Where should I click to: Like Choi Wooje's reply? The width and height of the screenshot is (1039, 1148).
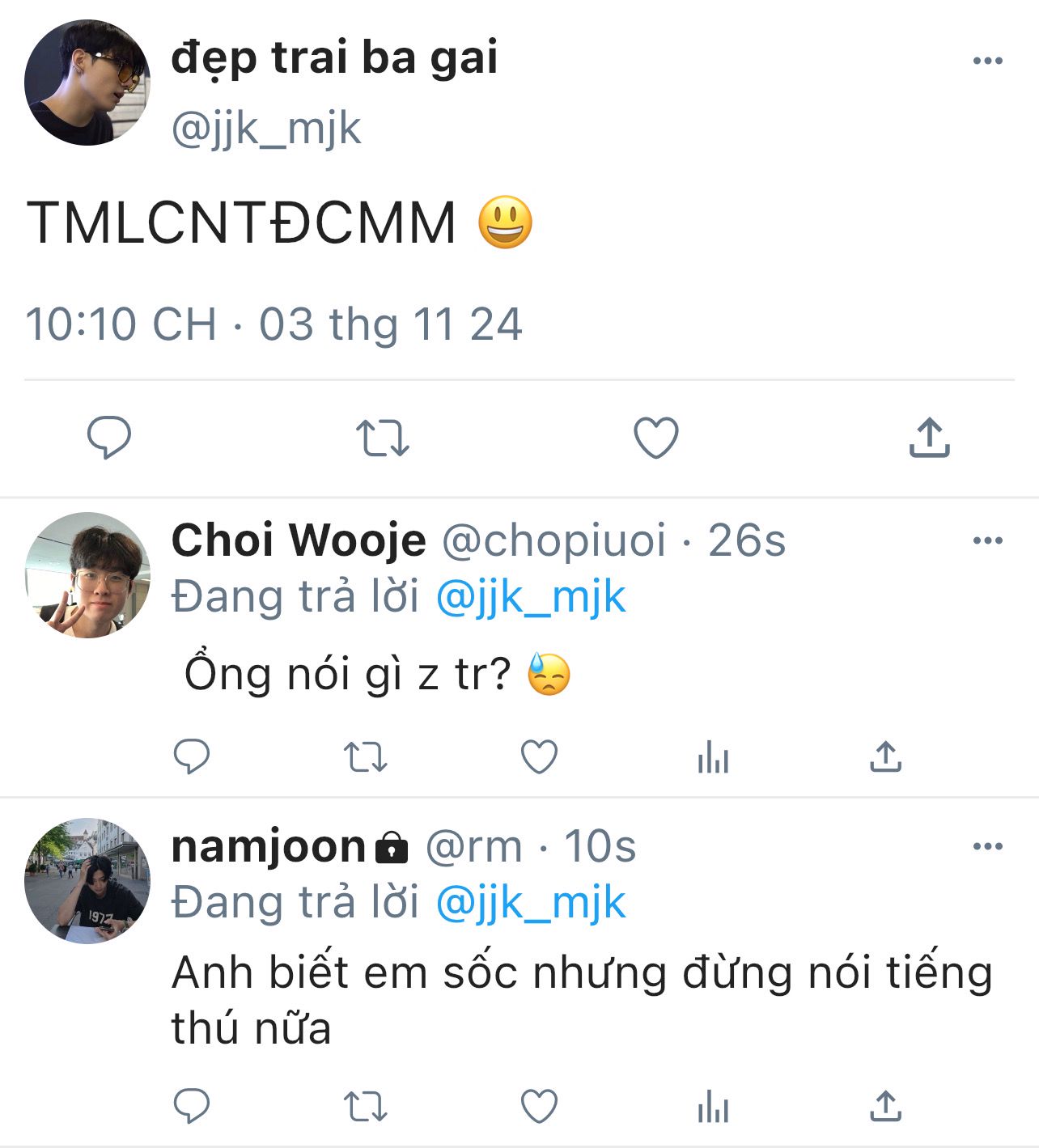click(539, 757)
